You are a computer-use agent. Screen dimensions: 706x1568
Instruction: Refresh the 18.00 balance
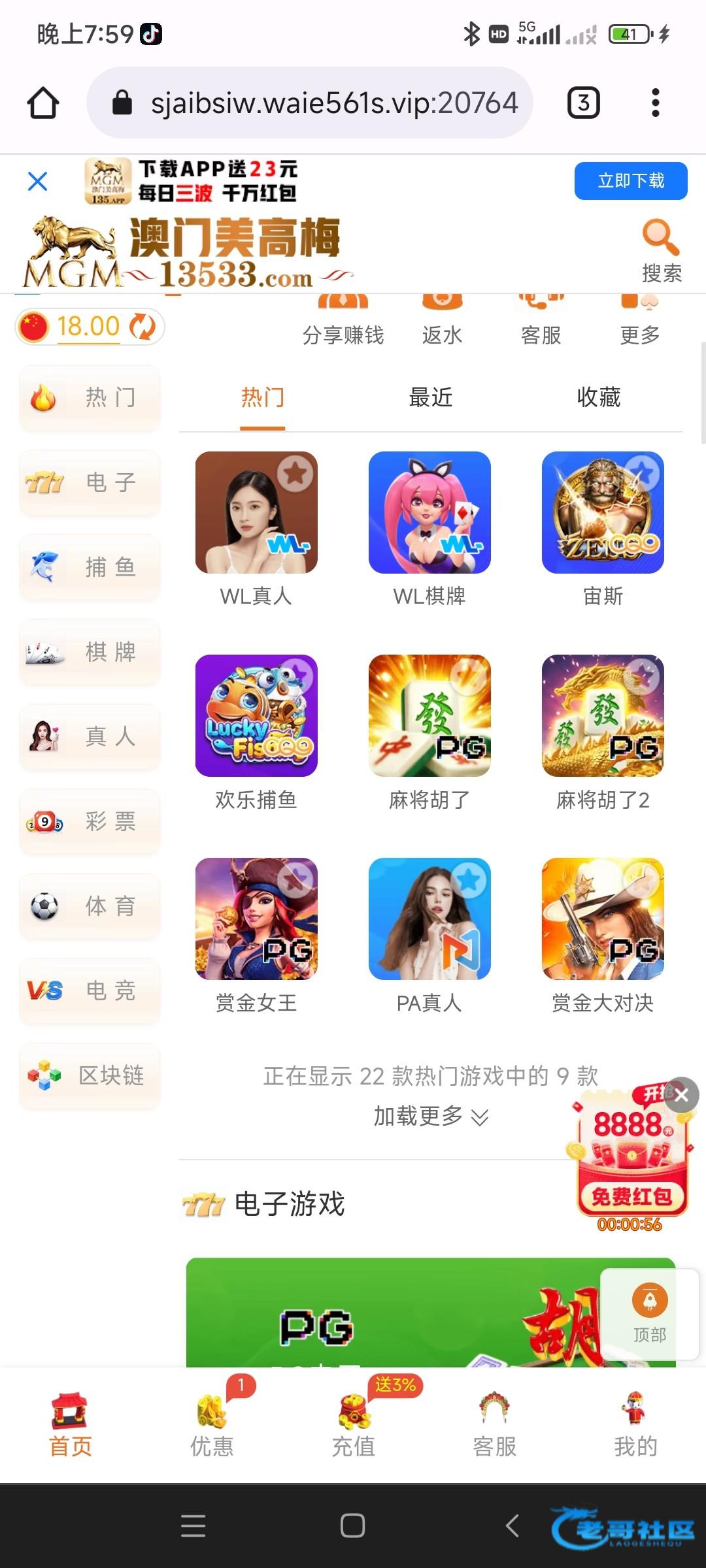pyautogui.click(x=143, y=327)
